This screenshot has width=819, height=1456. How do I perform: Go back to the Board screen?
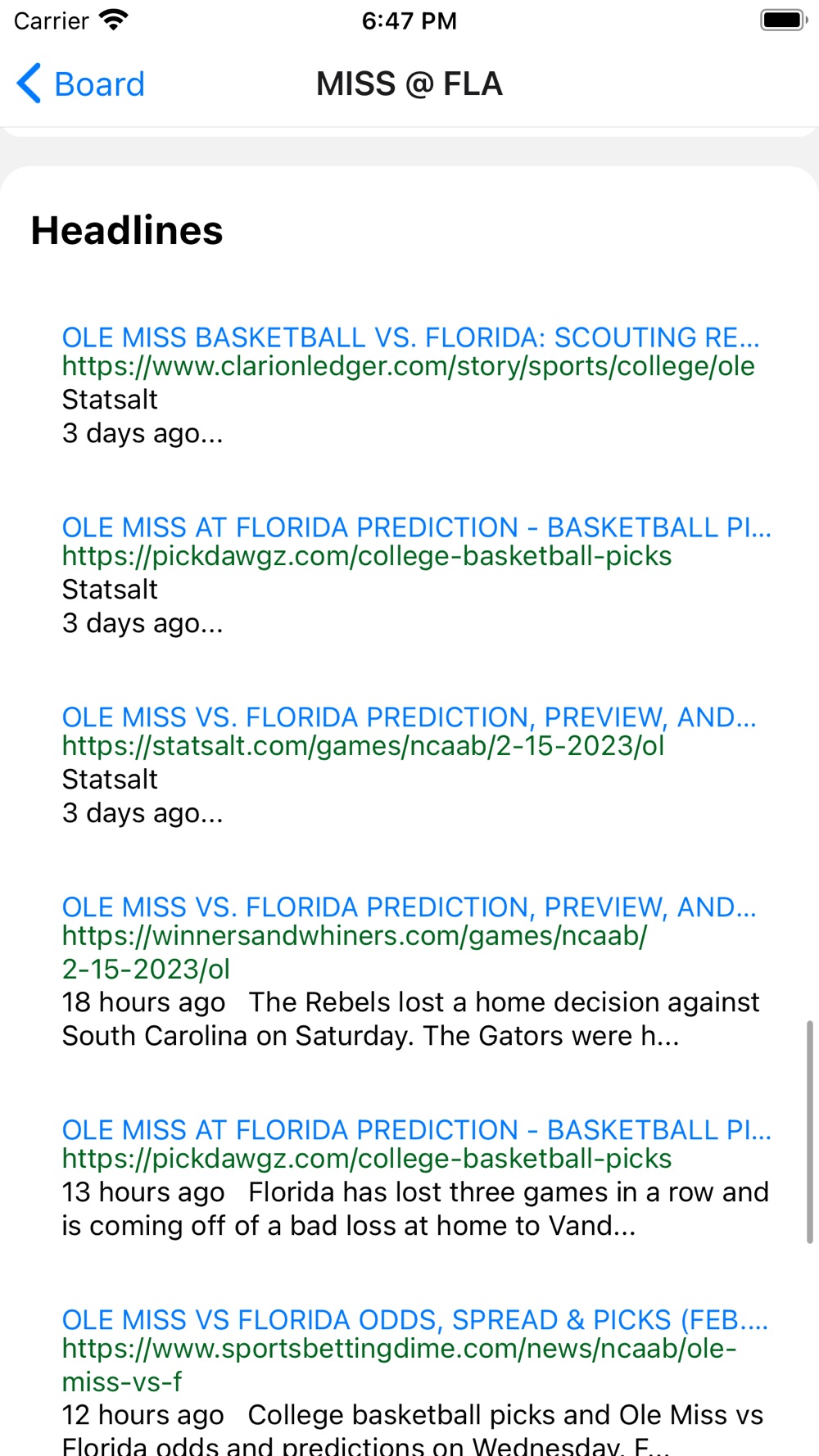point(80,84)
